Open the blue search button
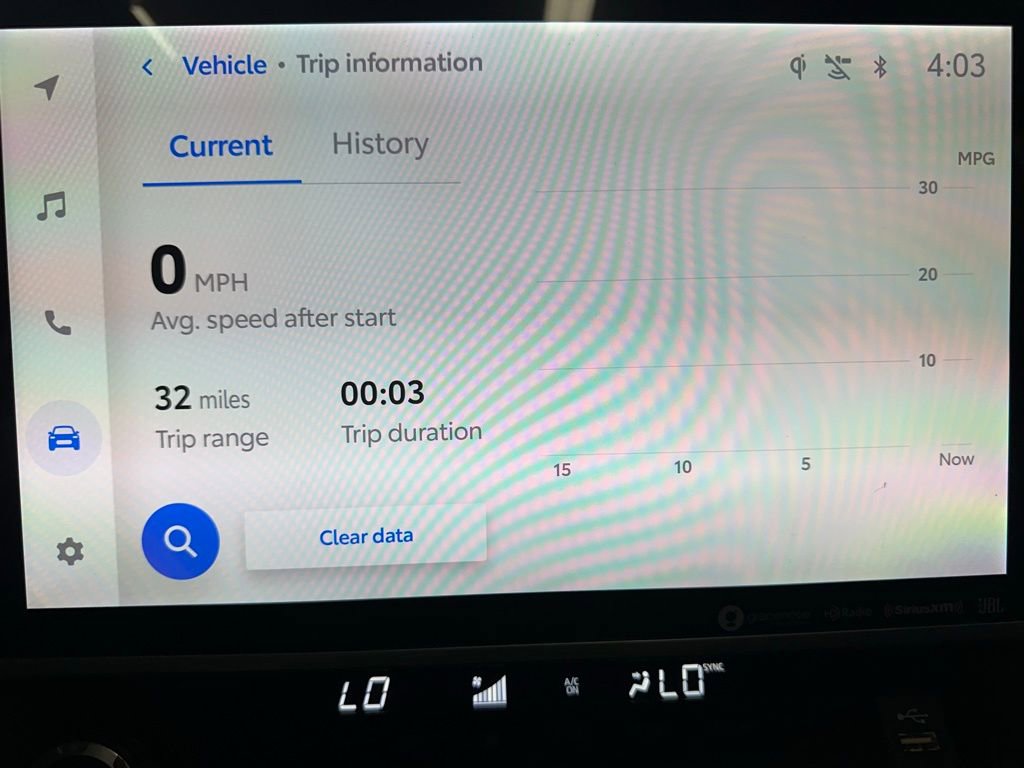1024x768 pixels. 180,541
